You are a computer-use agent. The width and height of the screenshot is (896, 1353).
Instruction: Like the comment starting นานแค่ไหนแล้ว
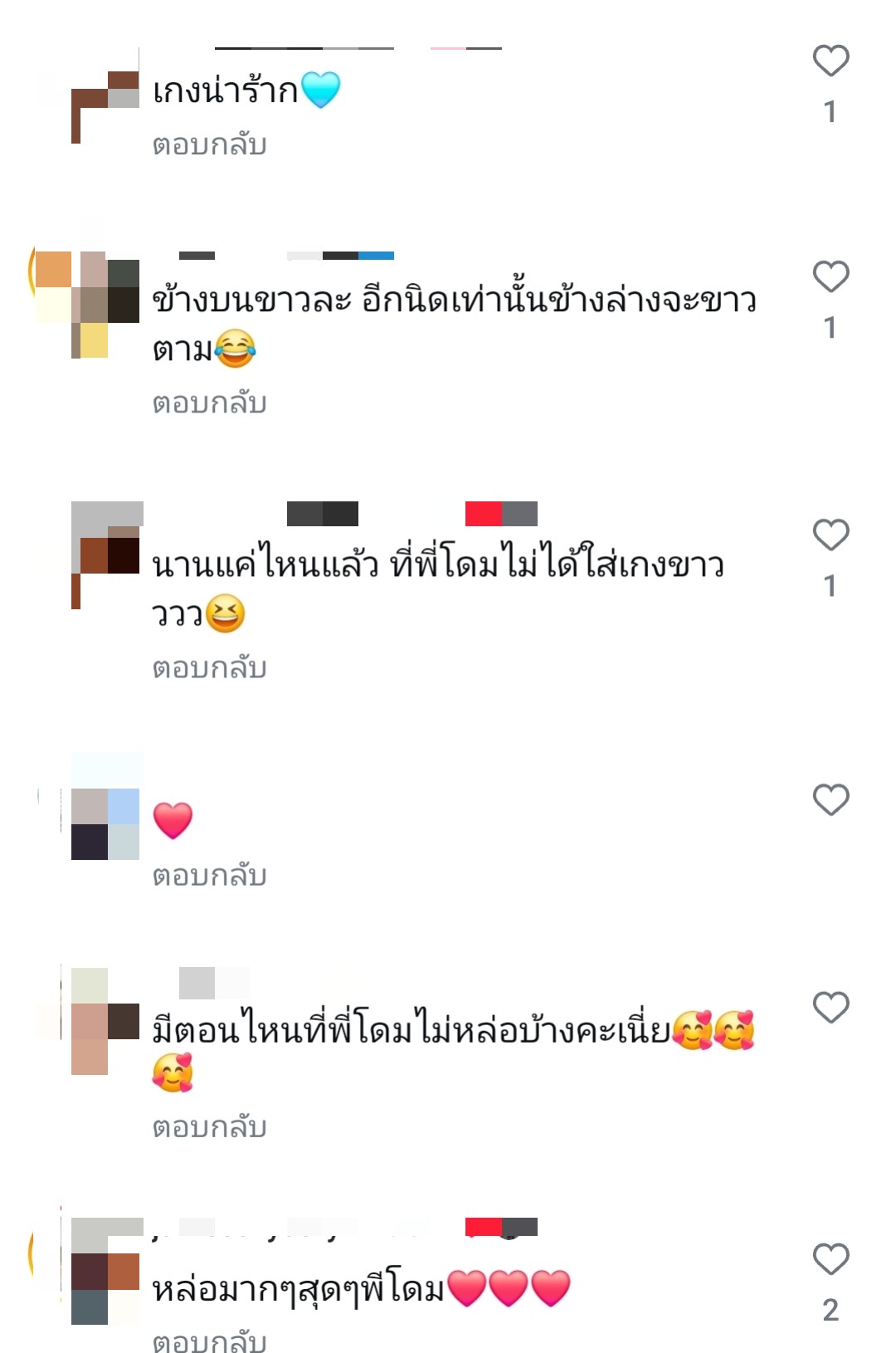pyautogui.click(x=830, y=535)
